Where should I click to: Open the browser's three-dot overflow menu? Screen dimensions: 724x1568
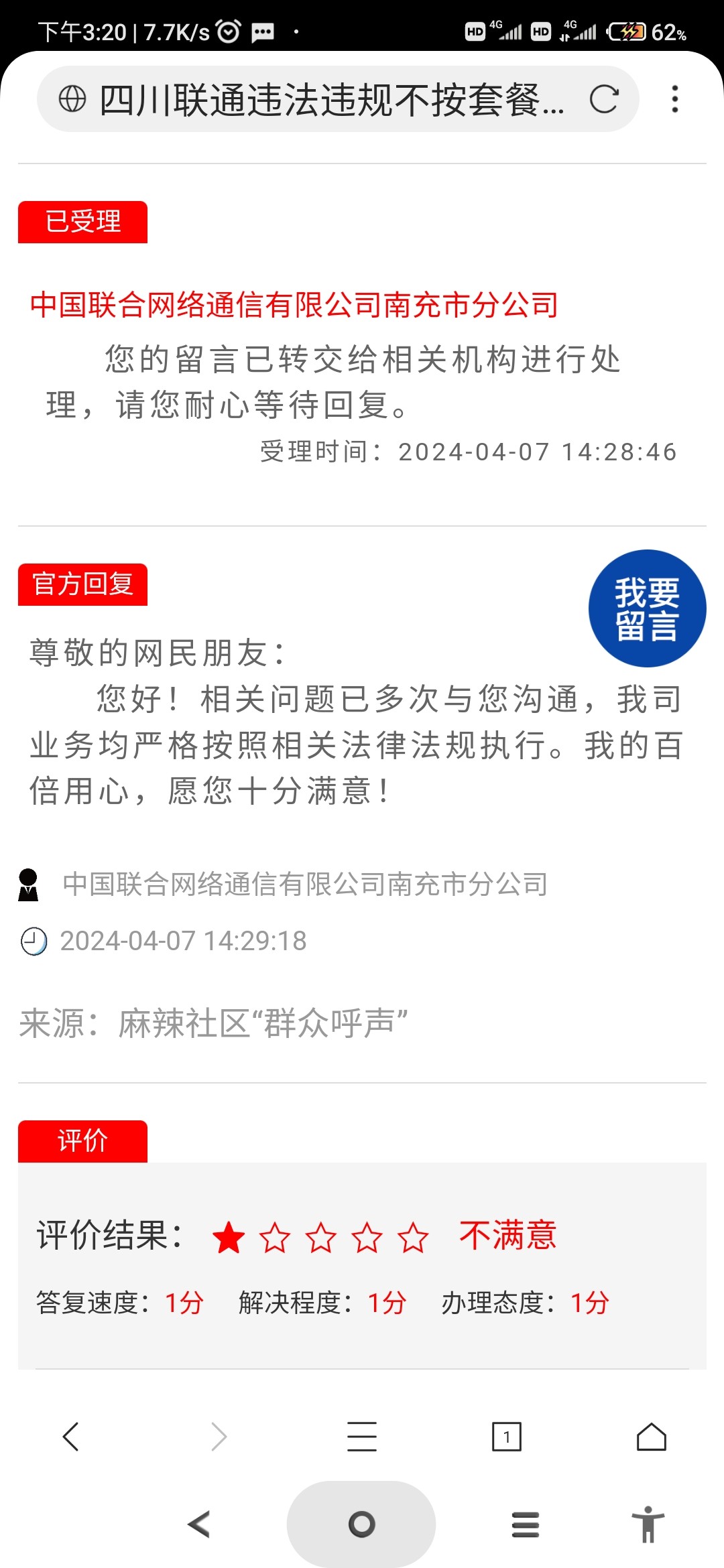tap(675, 99)
